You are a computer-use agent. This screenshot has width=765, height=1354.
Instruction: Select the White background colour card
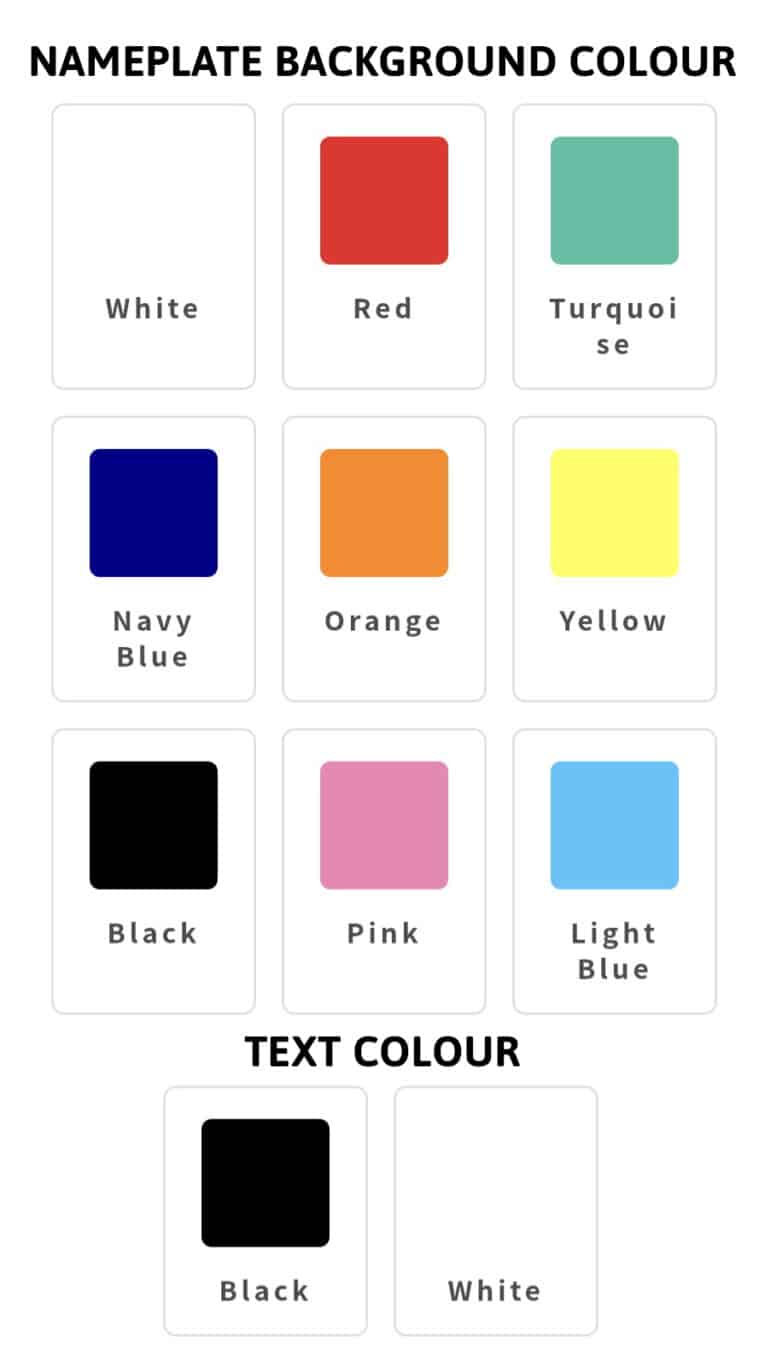pyautogui.click(x=152, y=245)
